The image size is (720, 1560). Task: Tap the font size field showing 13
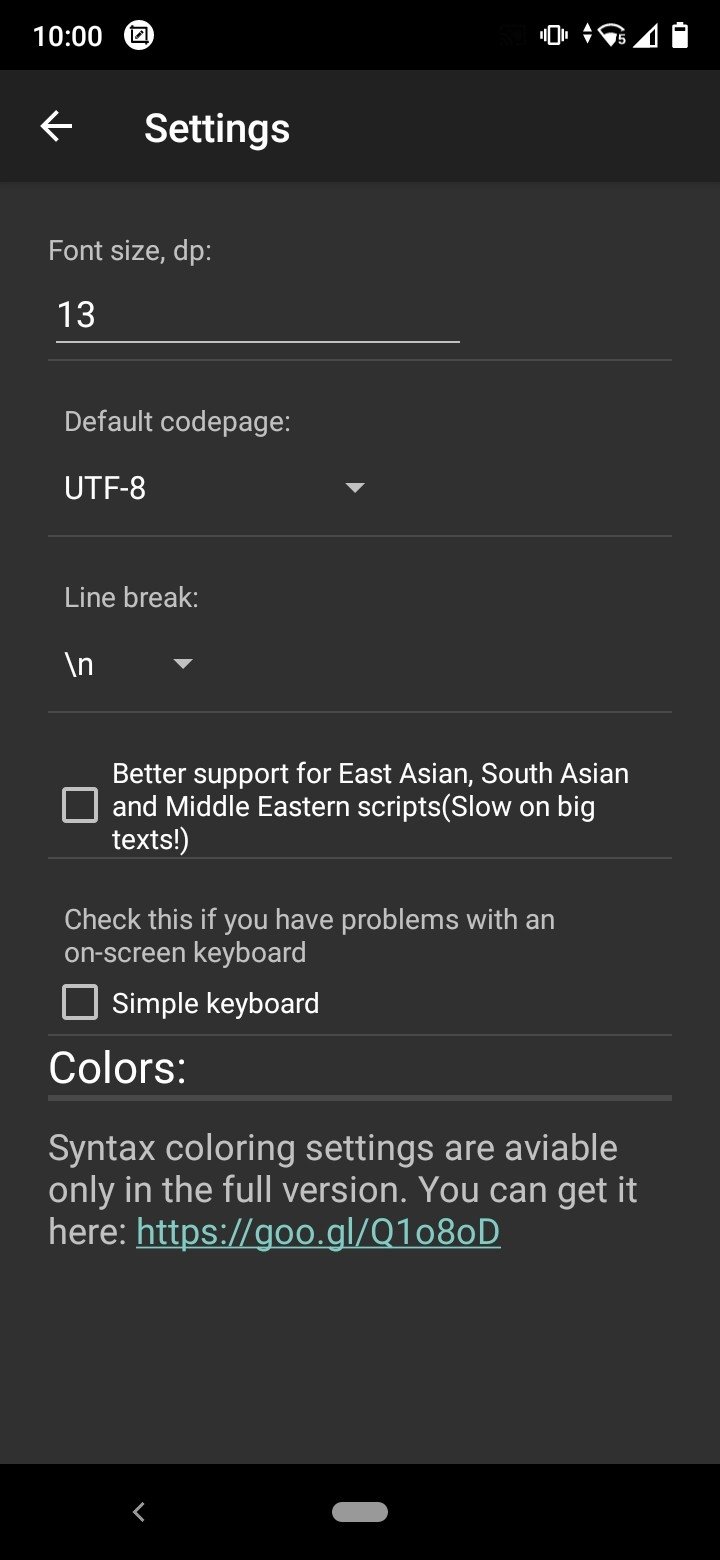tap(258, 315)
